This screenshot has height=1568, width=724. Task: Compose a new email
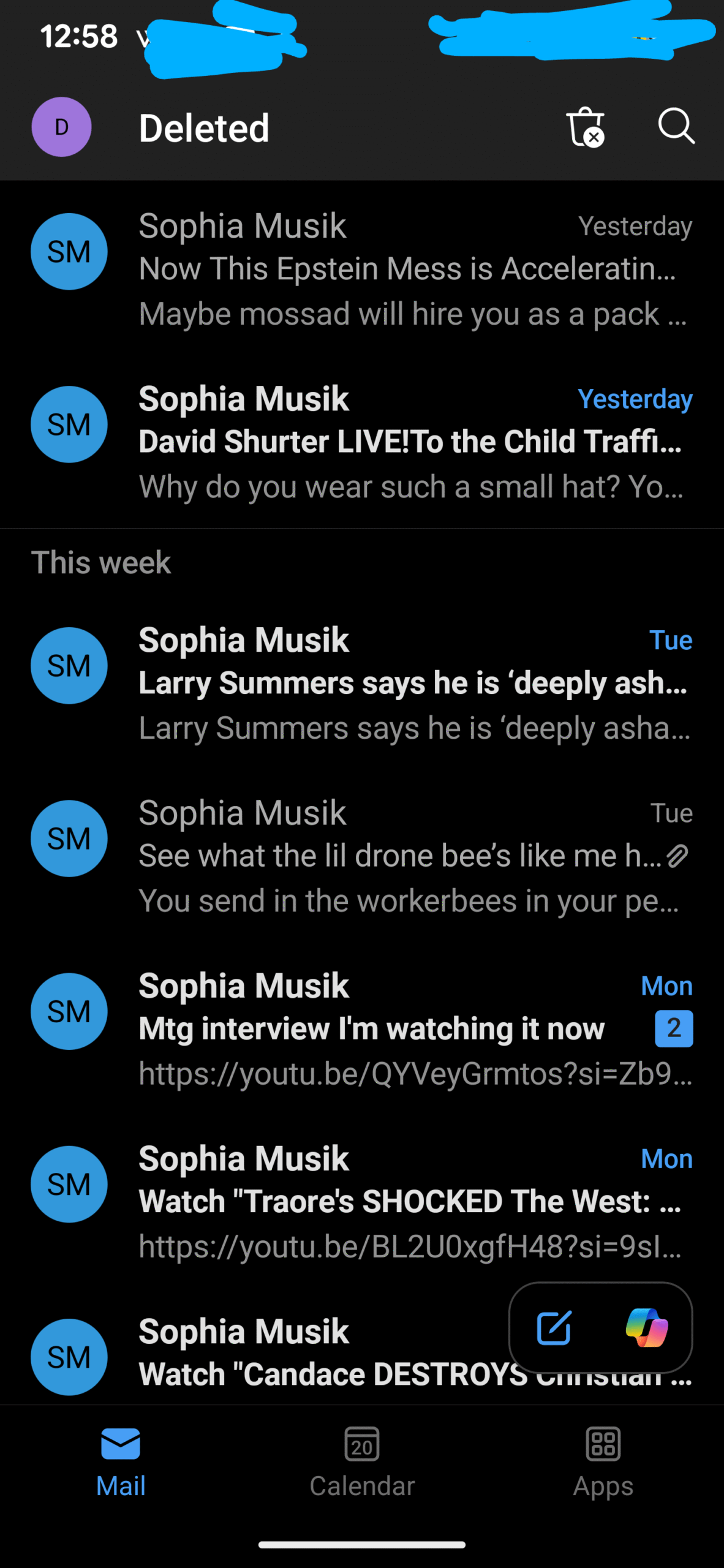tap(554, 1328)
